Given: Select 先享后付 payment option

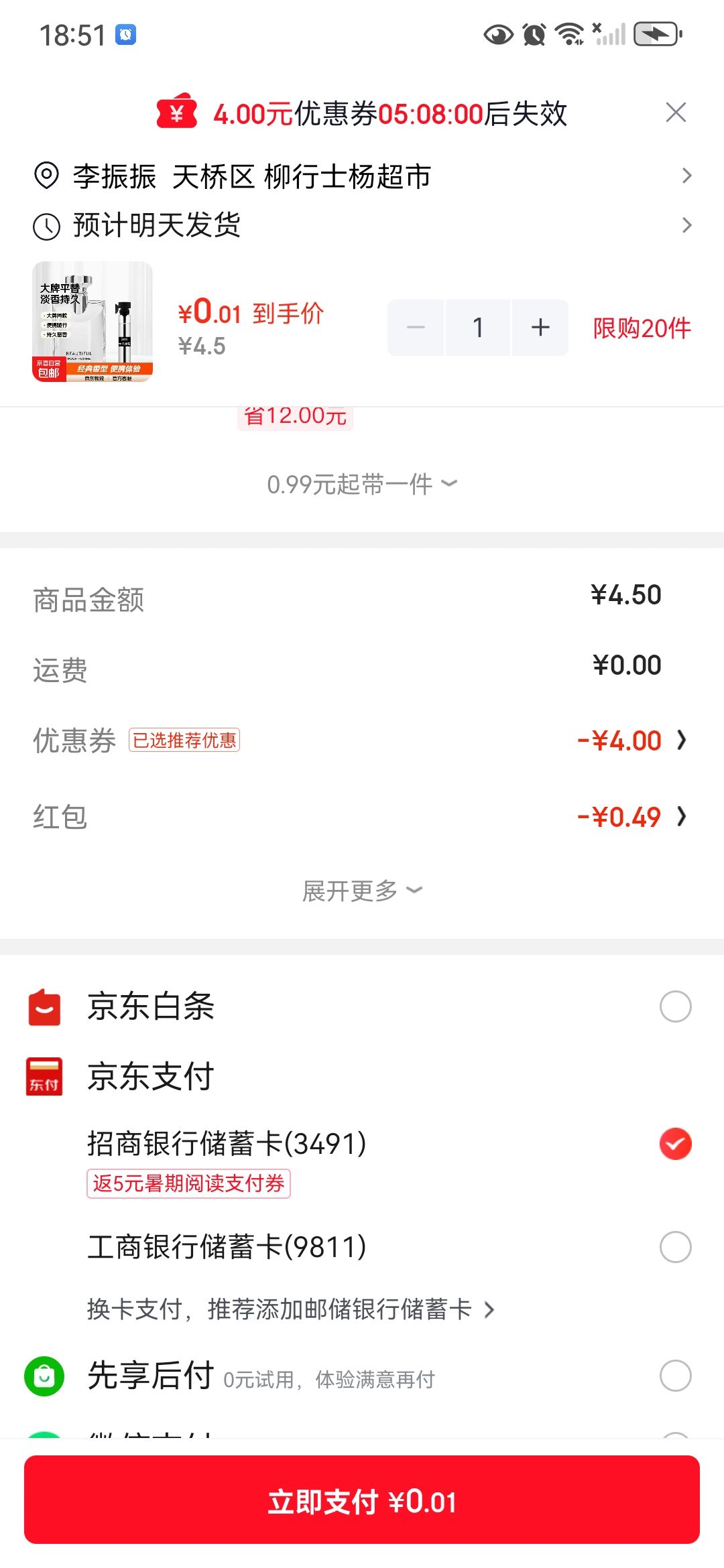Looking at the screenshot, I should [x=362, y=1376].
